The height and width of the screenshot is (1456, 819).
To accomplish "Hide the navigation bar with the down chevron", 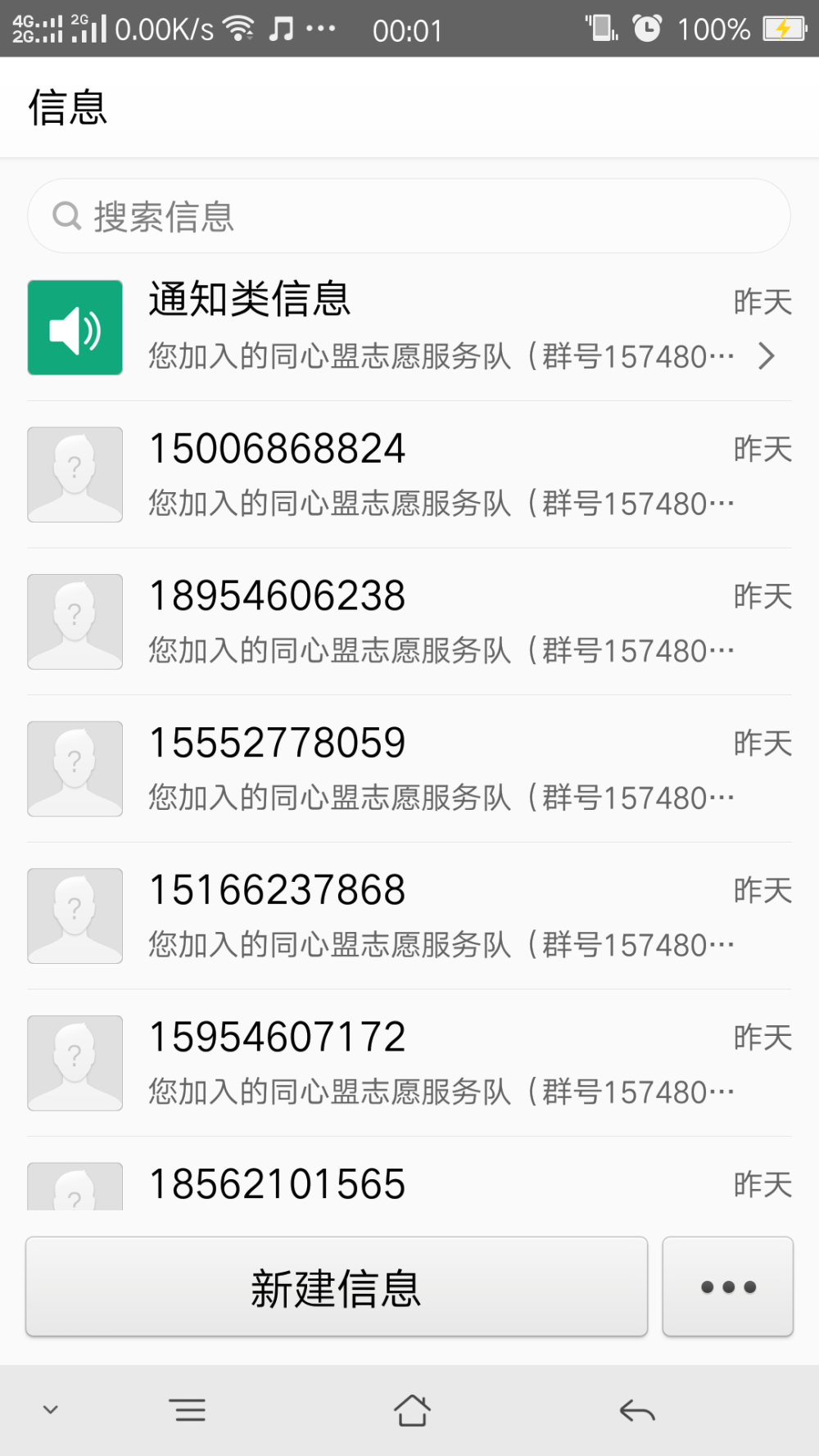I will click(51, 1410).
